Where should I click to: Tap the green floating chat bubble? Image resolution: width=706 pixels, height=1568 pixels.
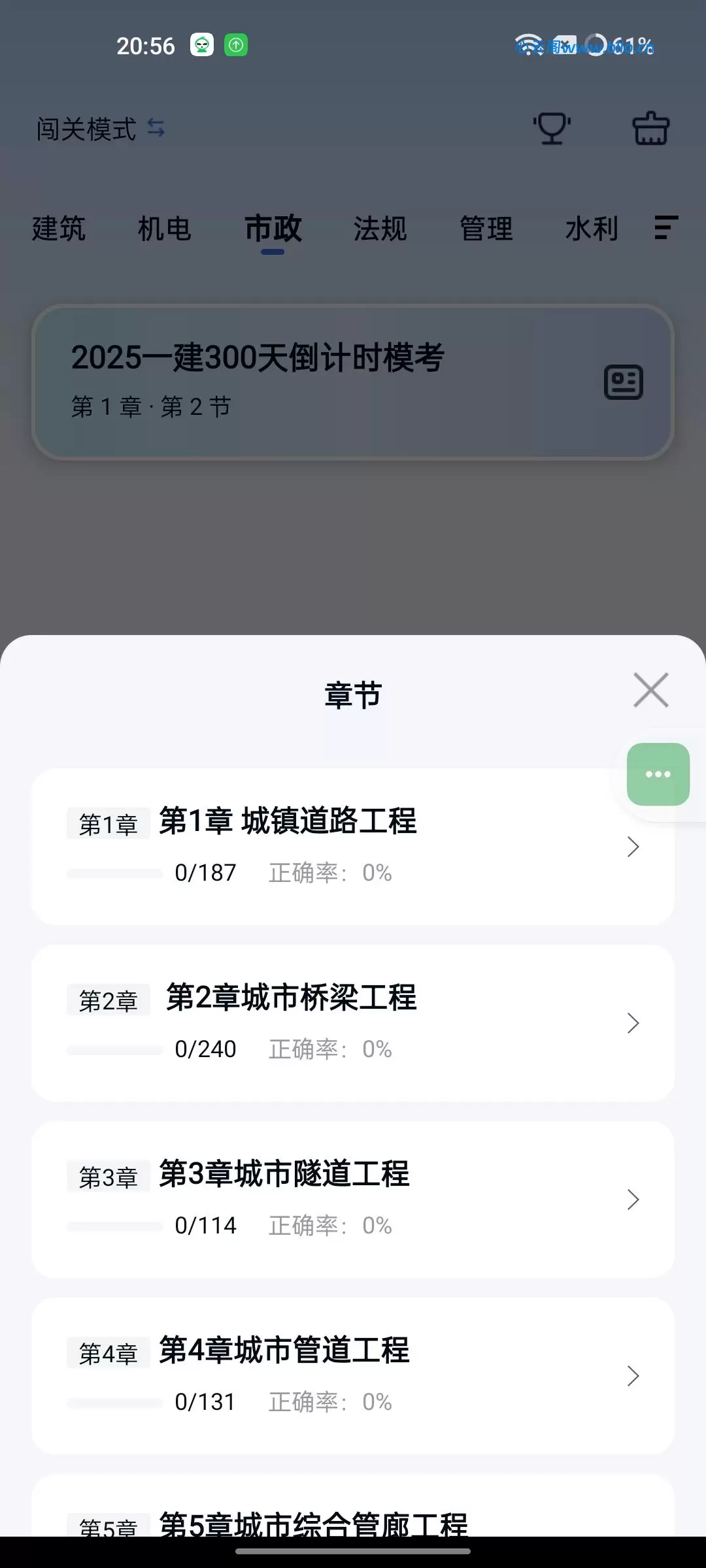658,774
